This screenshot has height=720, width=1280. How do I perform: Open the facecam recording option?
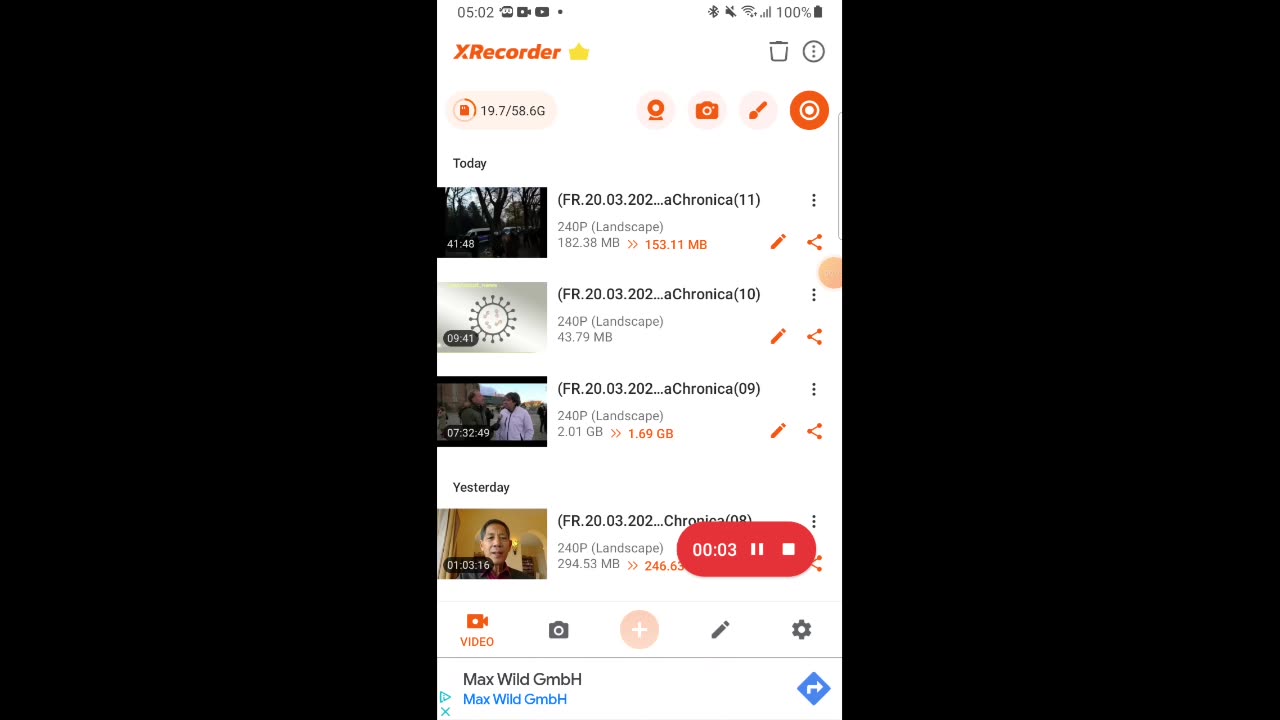[x=656, y=111]
